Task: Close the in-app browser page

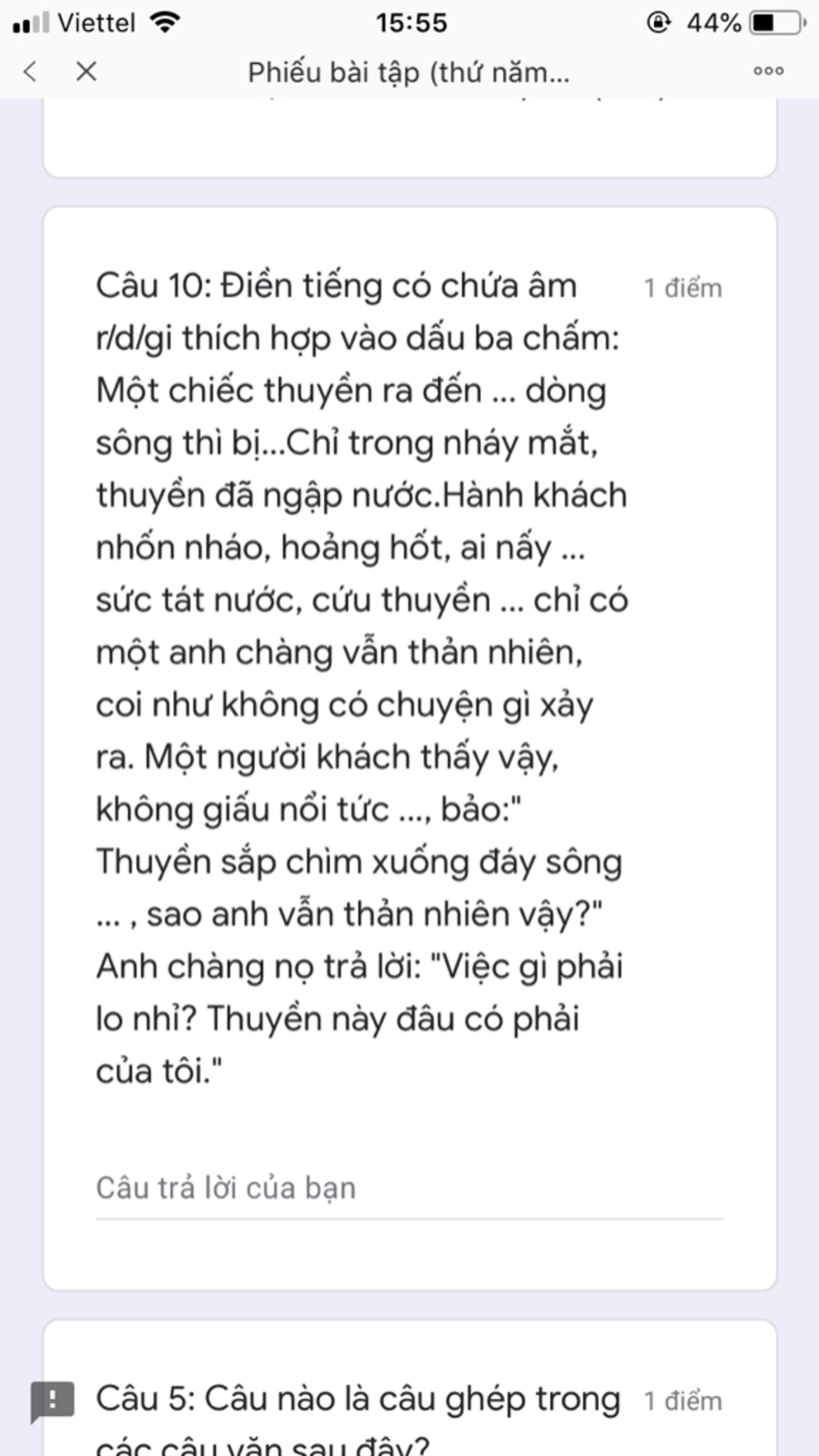Action: pyautogui.click(x=86, y=72)
